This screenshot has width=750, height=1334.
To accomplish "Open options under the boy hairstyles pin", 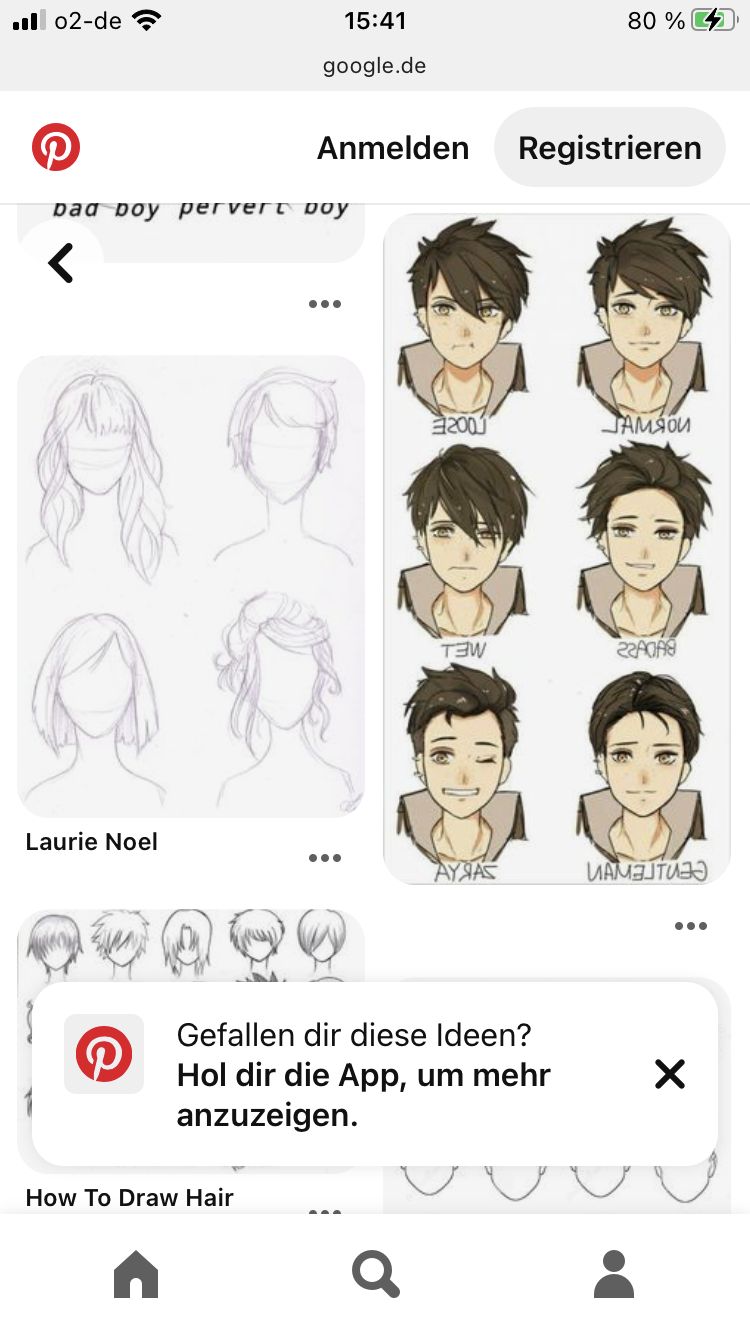I will pos(691,926).
